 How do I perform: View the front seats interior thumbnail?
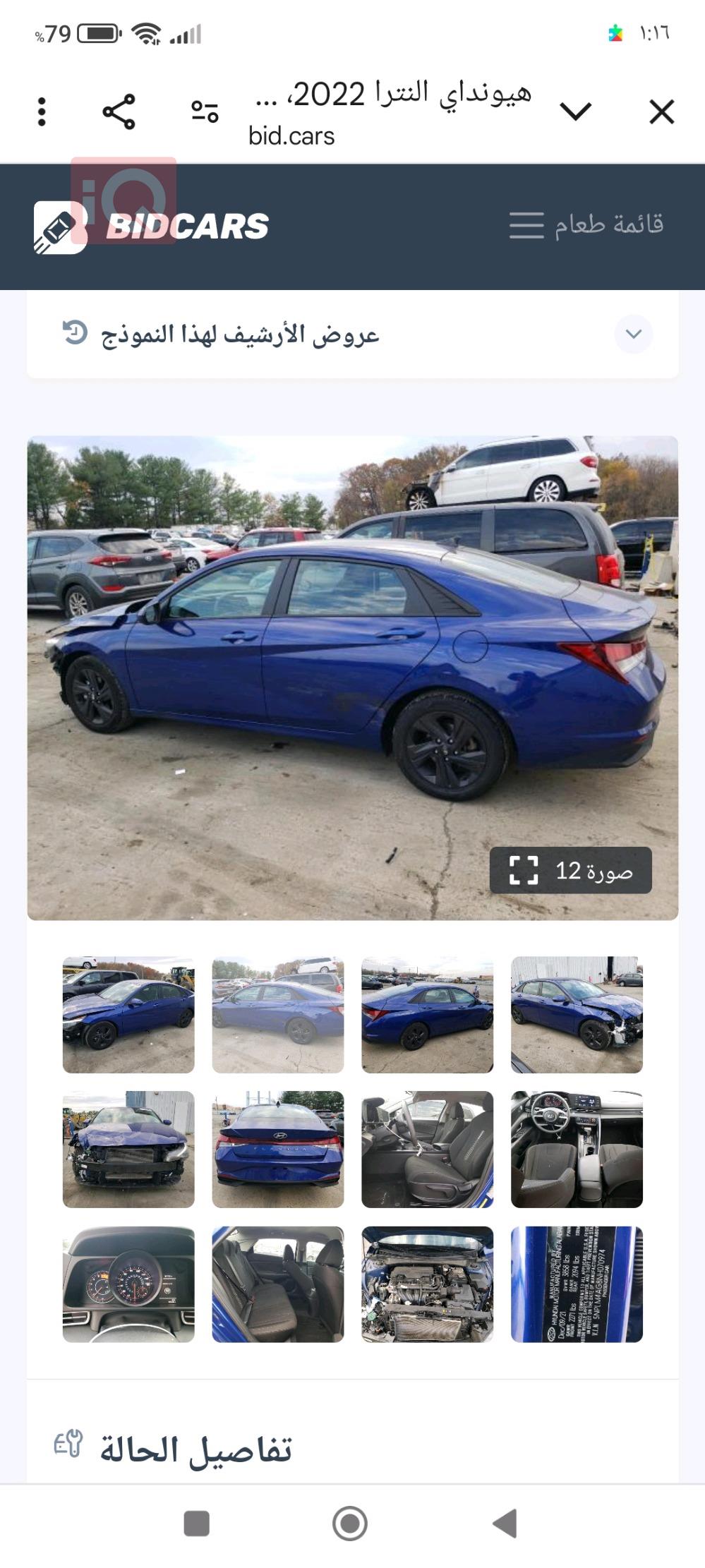click(x=427, y=1149)
